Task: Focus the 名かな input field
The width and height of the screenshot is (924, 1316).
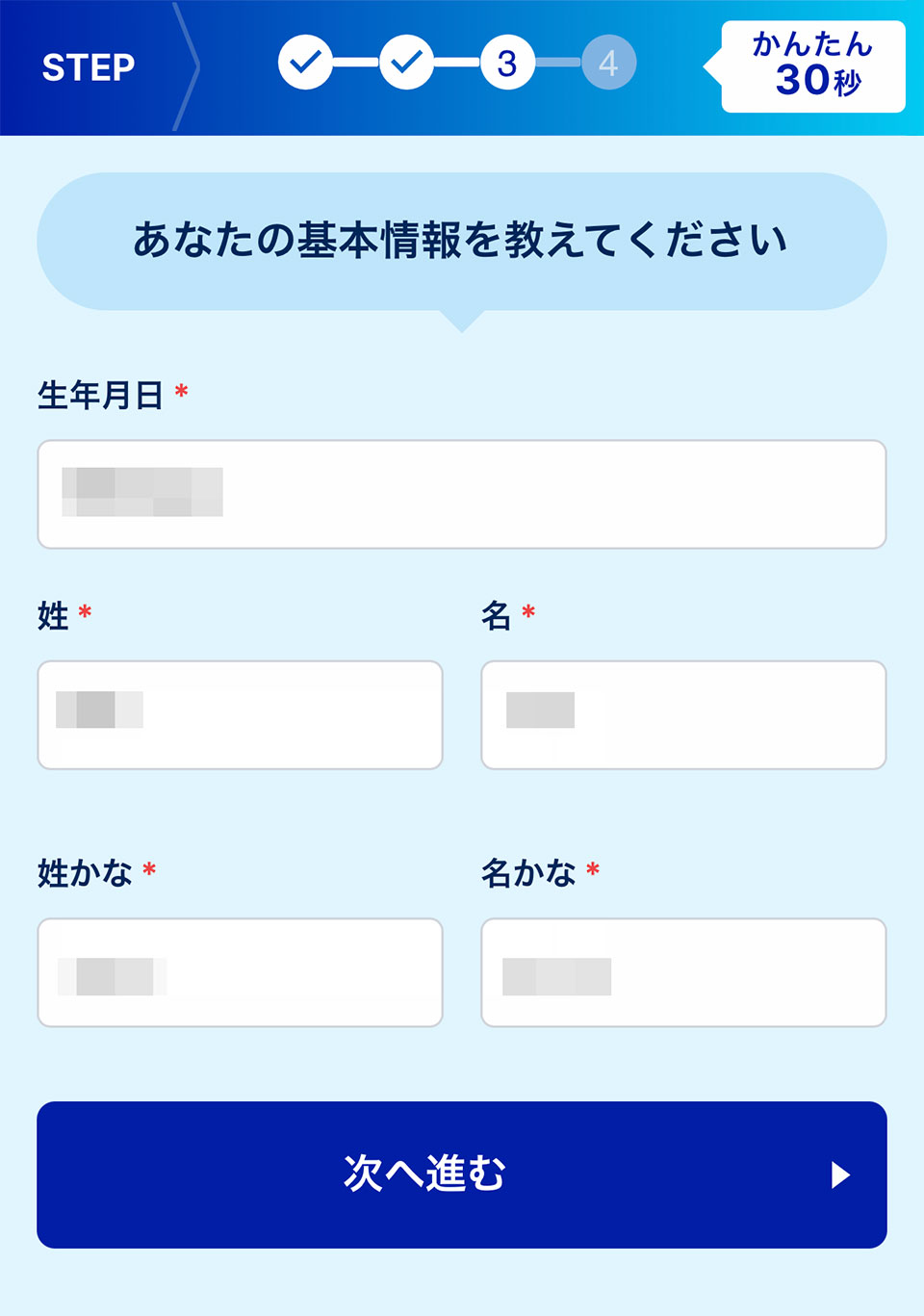Action: point(682,972)
